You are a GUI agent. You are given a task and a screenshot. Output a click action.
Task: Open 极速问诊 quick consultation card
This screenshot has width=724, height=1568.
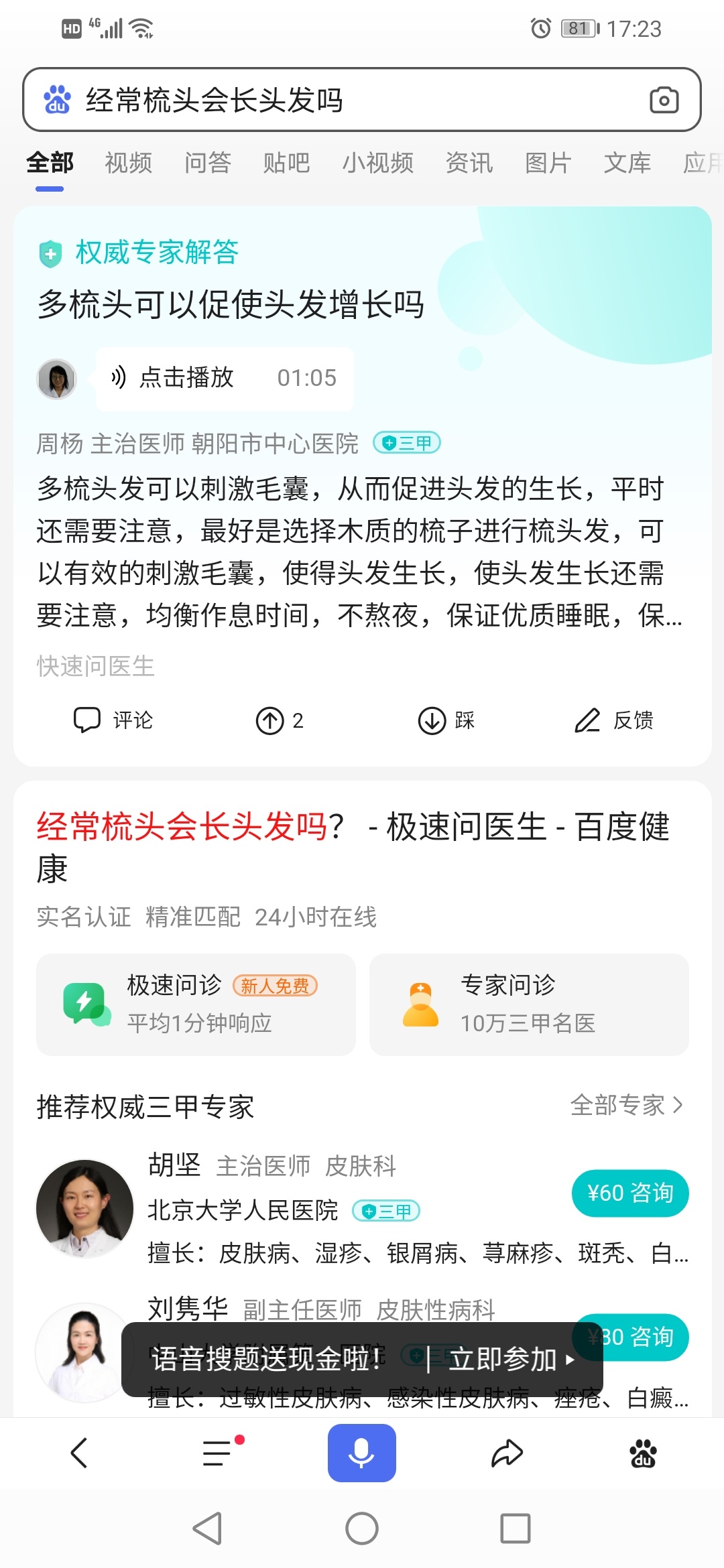click(x=196, y=1004)
